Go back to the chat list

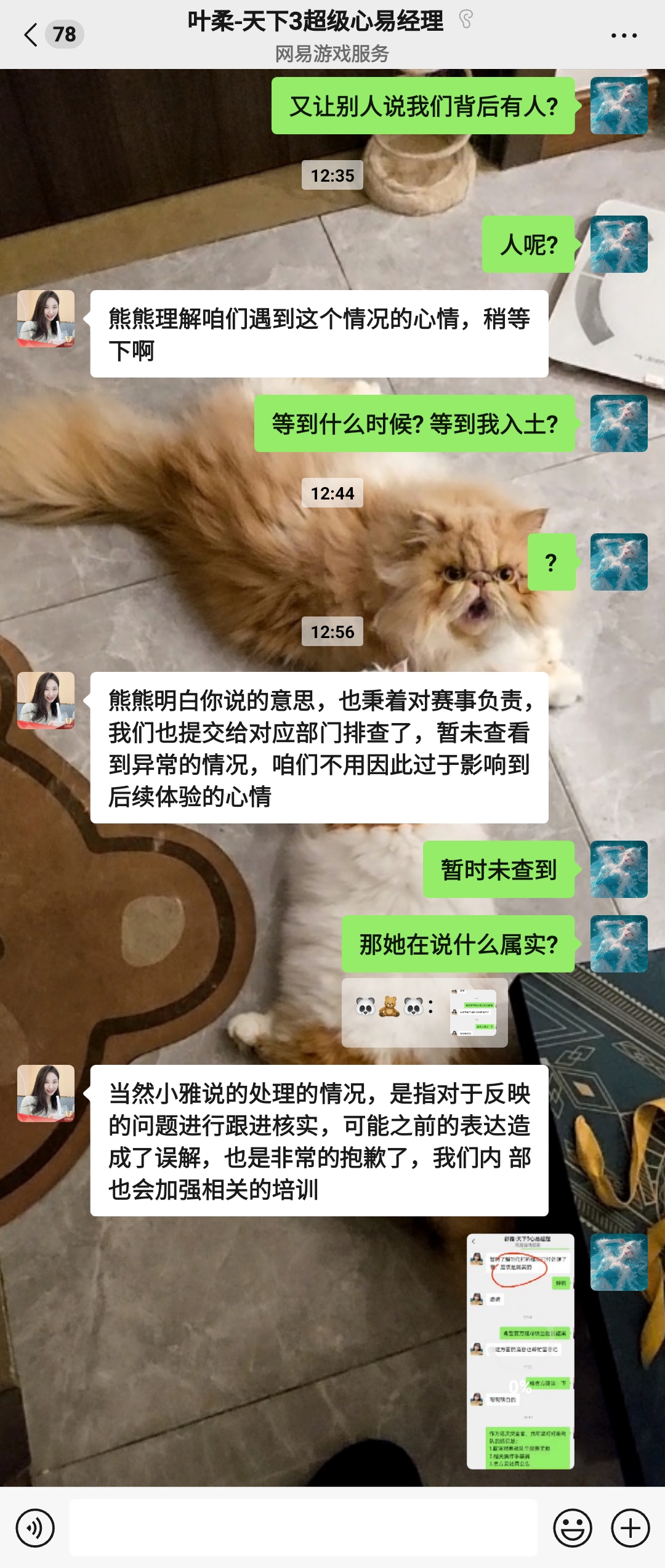pos(31,34)
